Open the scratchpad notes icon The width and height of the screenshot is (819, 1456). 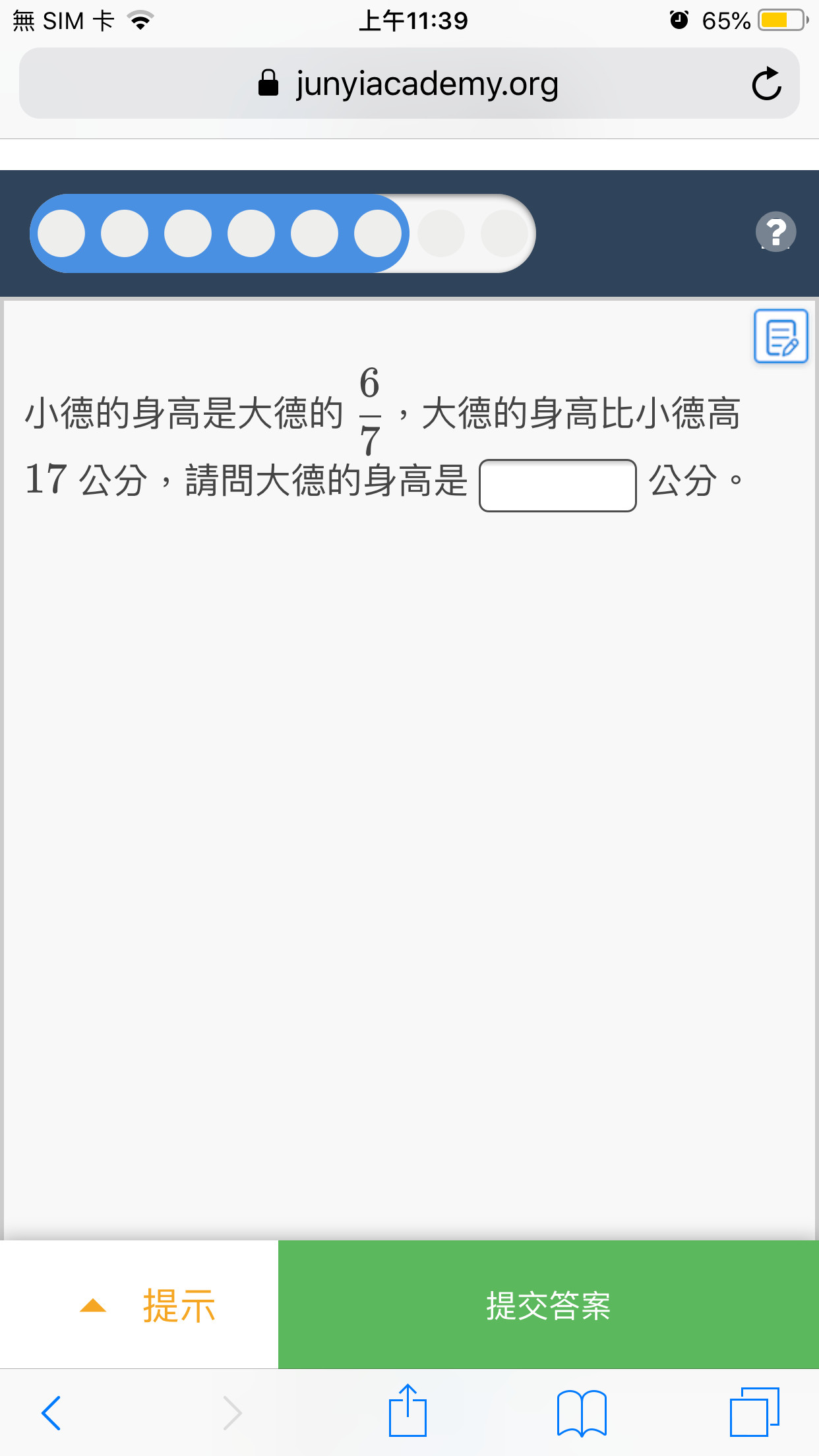pyautogui.click(x=781, y=336)
